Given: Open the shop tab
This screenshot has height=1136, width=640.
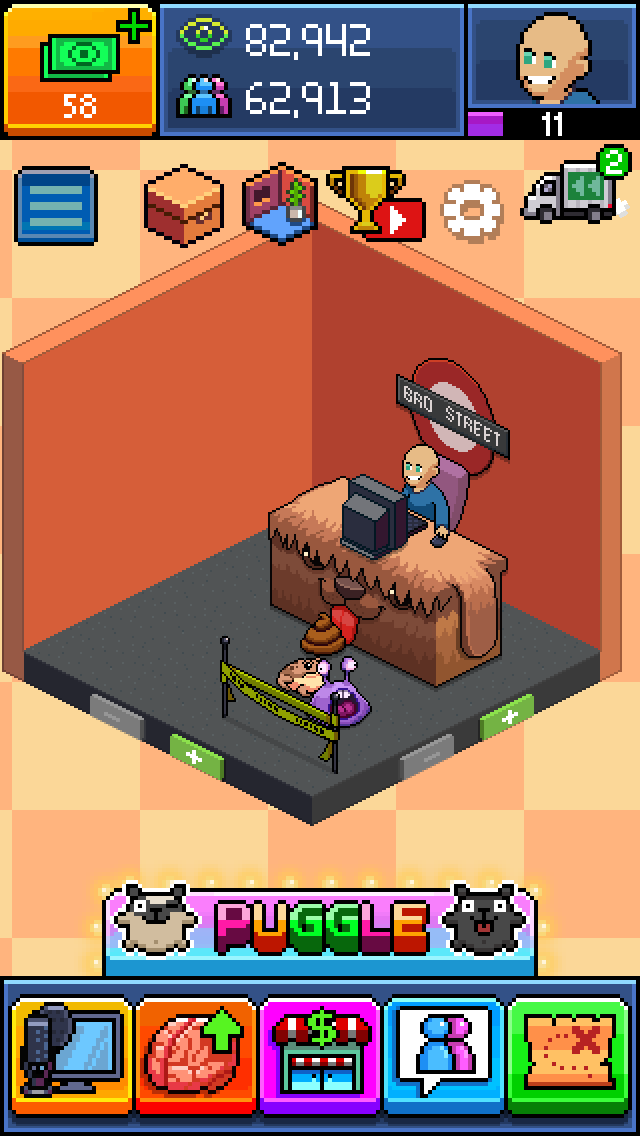Looking at the screenshot, I should (320, 1056).
